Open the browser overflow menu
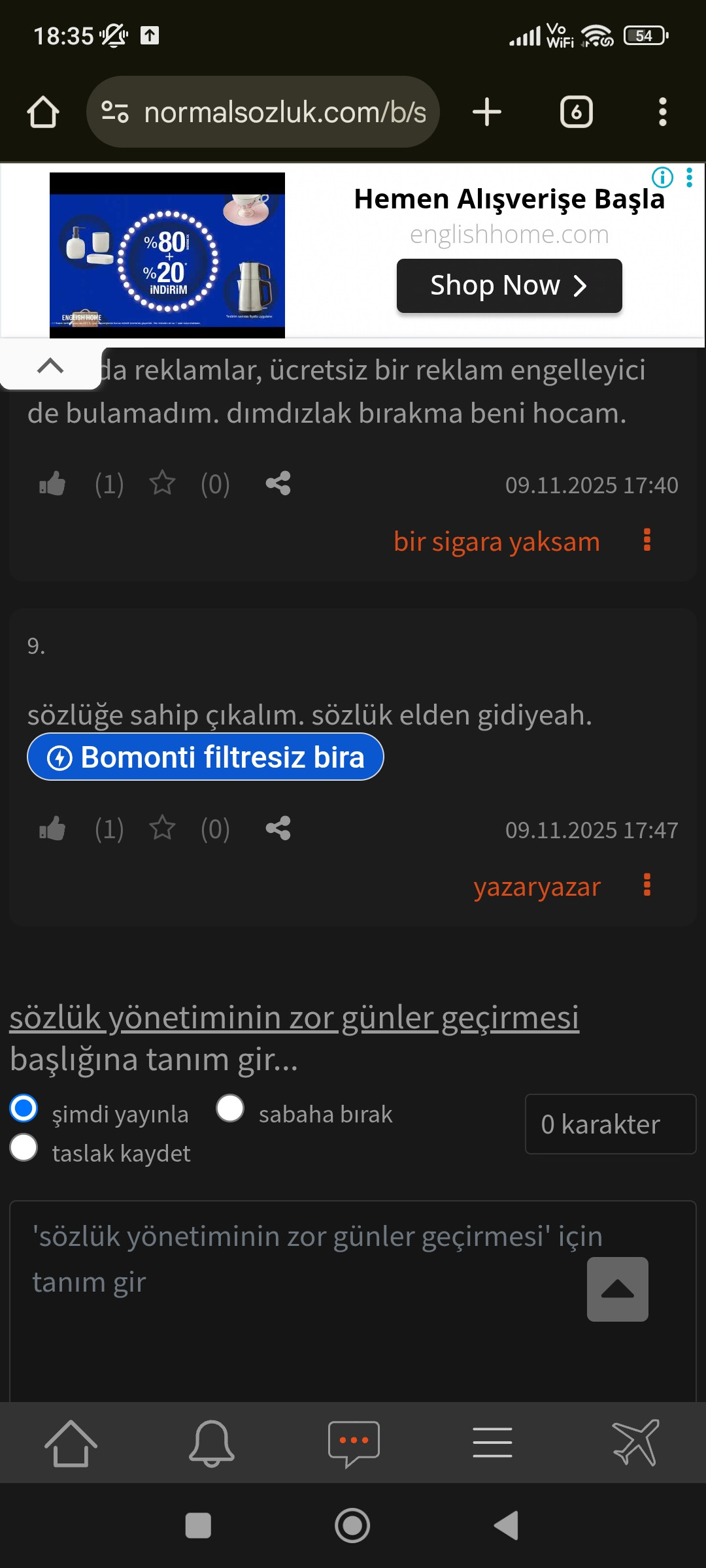Screen dimensions: 706x1568 pos(662,112)
